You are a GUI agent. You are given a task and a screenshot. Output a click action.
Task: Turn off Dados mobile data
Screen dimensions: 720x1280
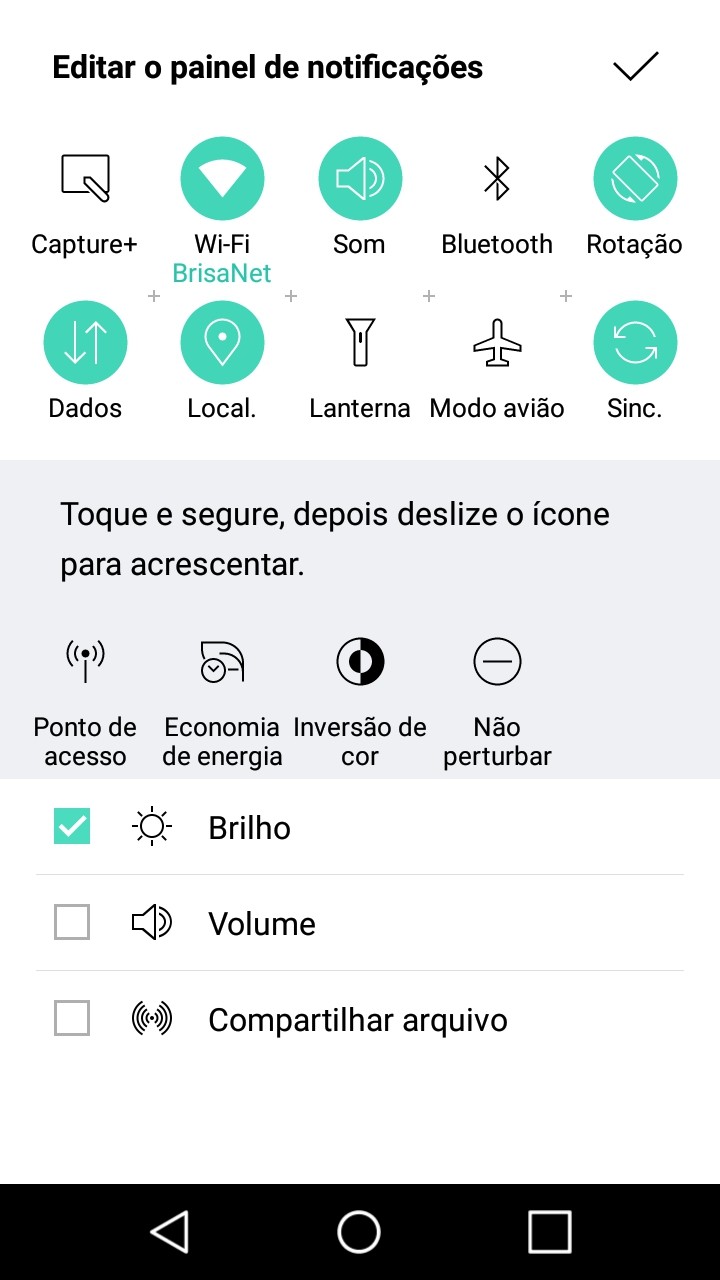point(85,343)
